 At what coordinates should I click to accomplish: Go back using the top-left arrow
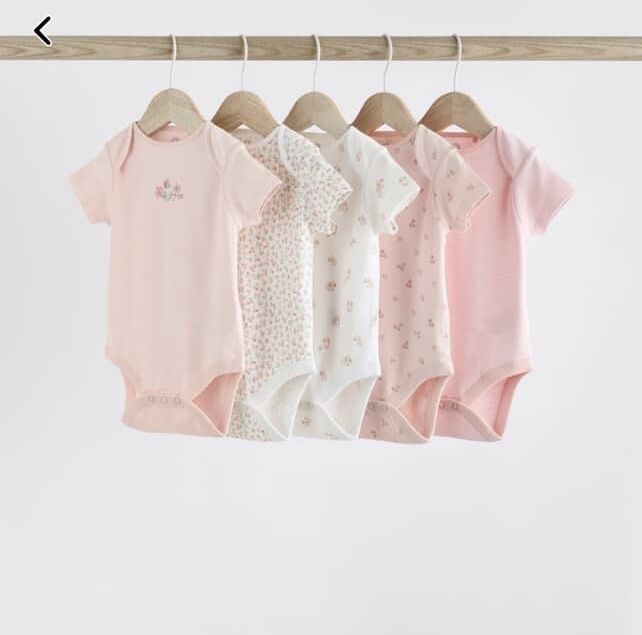[42, 31]
